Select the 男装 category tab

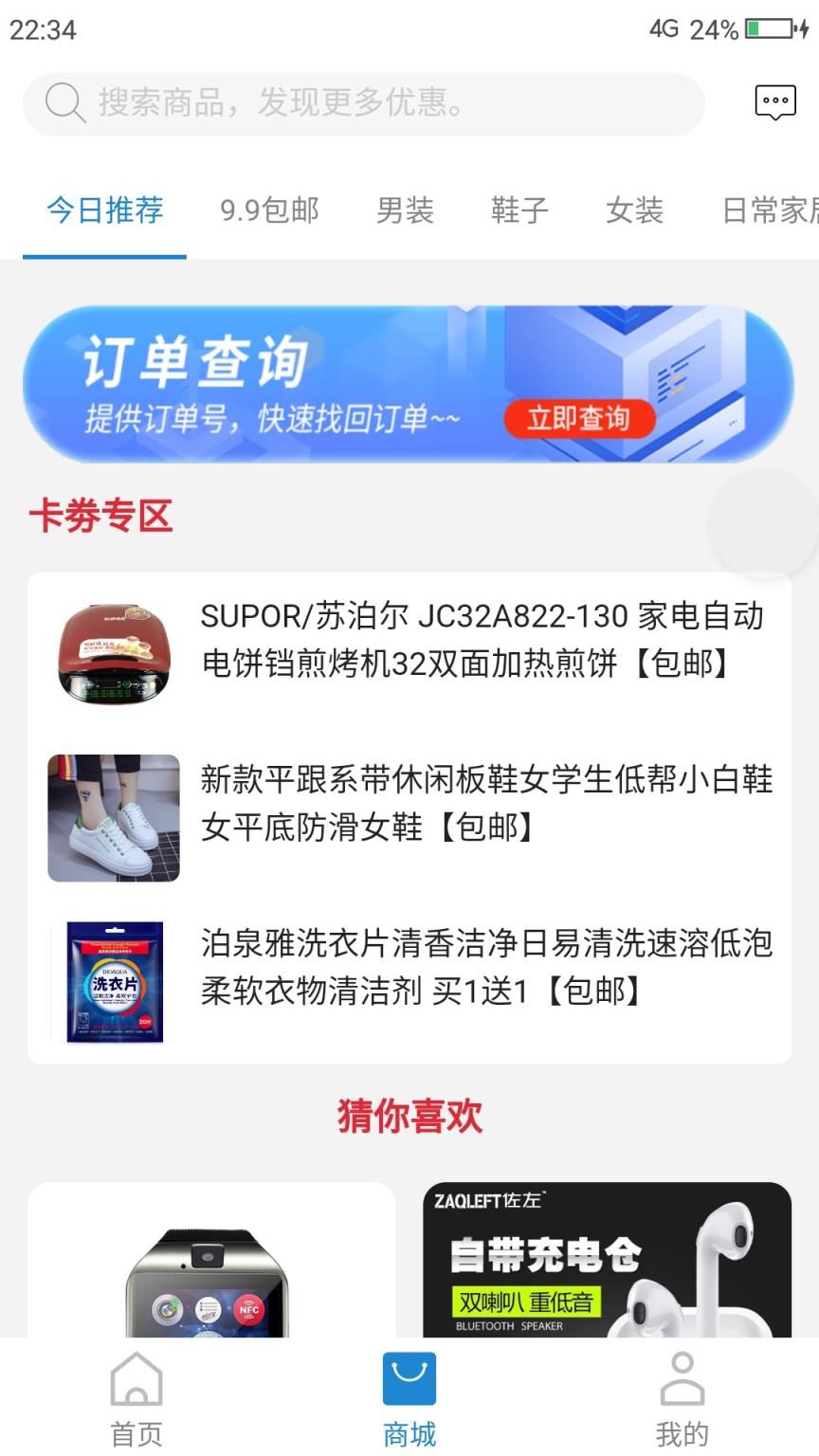pyautogui.click(x=403, y=210)
